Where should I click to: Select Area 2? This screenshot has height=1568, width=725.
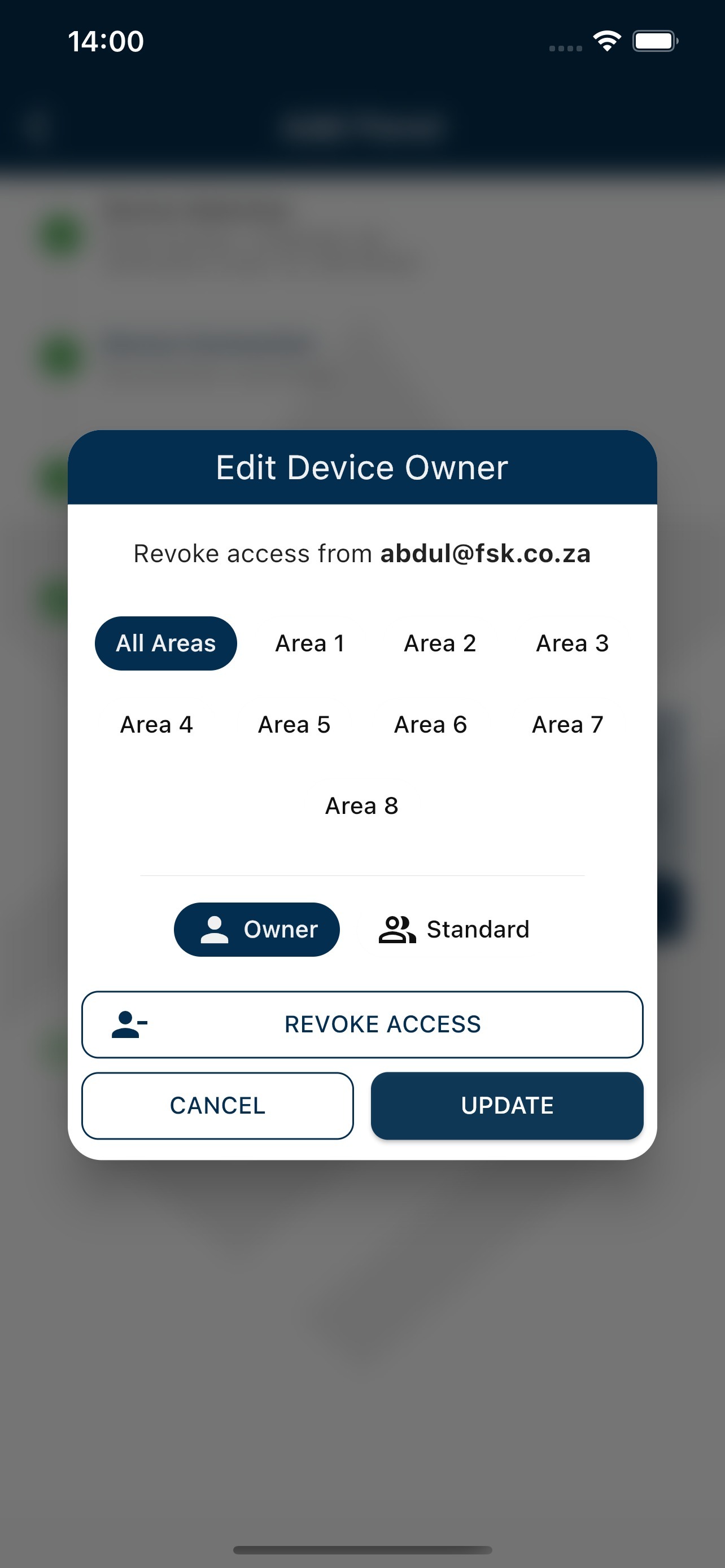[x=439, y=643]
